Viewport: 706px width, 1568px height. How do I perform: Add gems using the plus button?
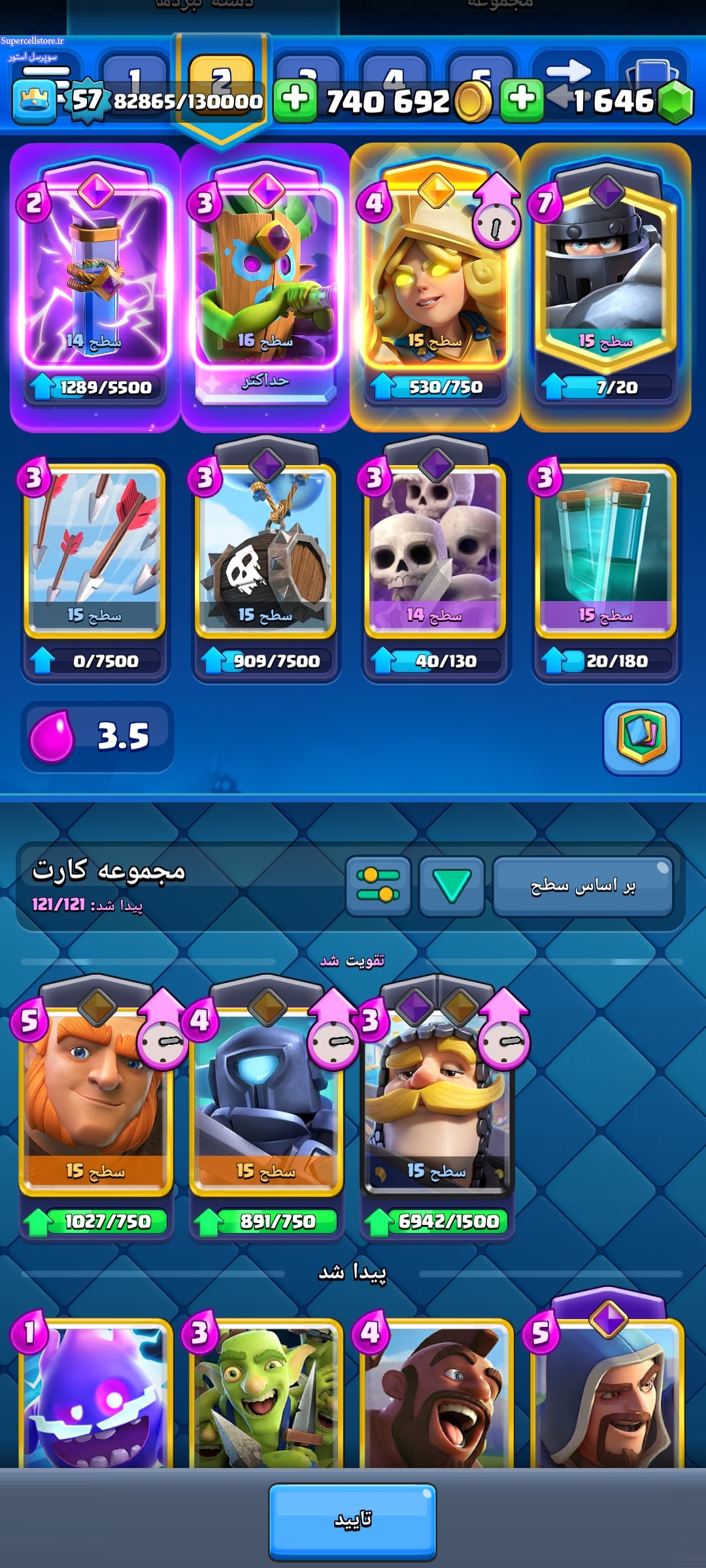(522, 100)
